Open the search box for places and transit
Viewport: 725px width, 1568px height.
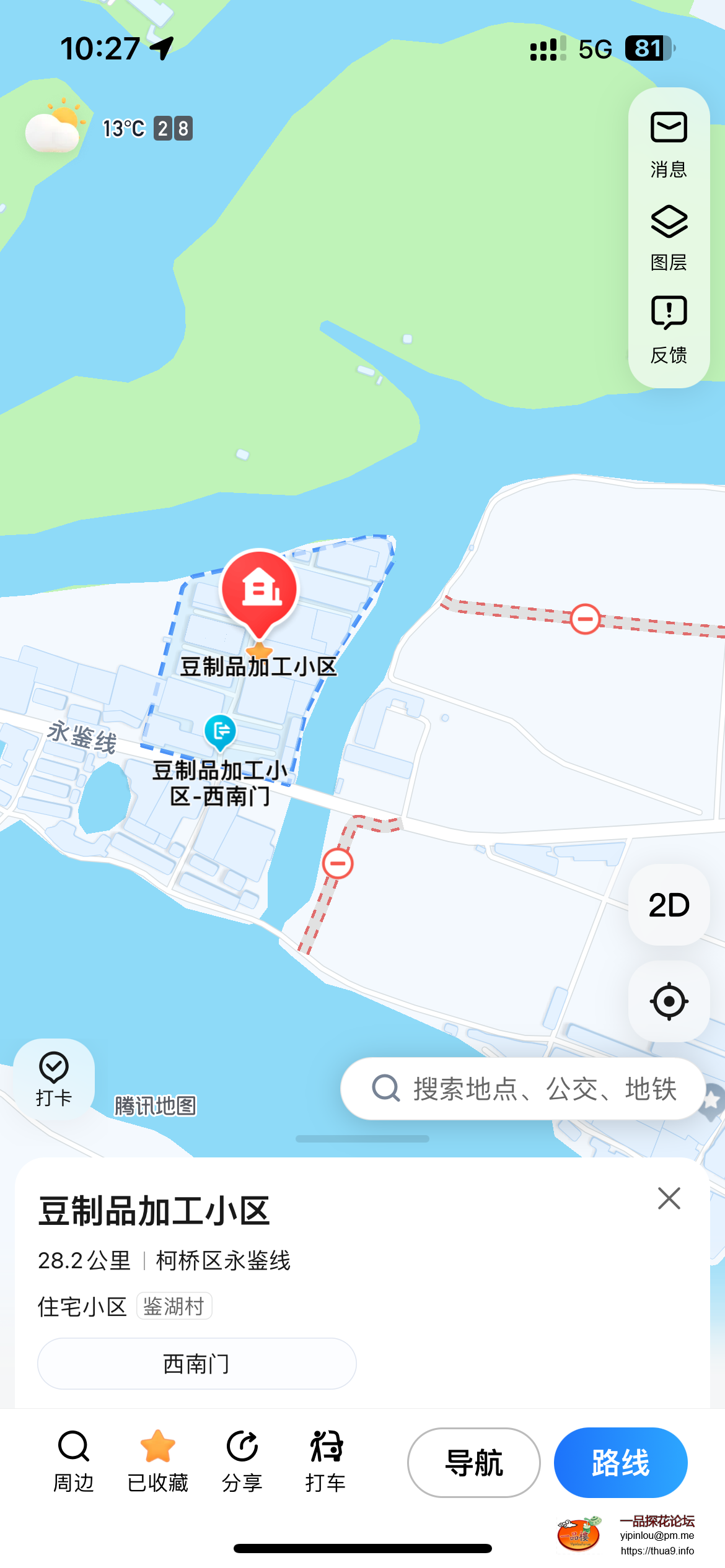(x=522, y=1088)
